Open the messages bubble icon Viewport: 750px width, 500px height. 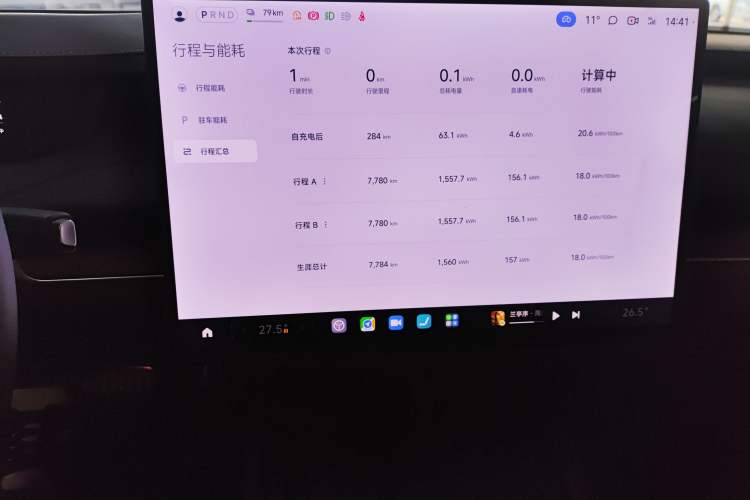pyautogui.click(x=613, y=20)
